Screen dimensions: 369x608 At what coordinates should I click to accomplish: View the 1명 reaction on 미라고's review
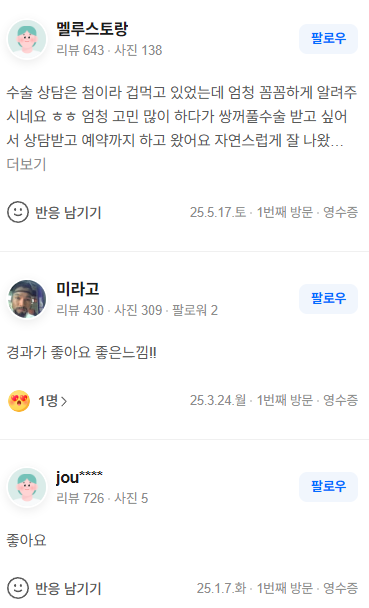tap(38, 401)
